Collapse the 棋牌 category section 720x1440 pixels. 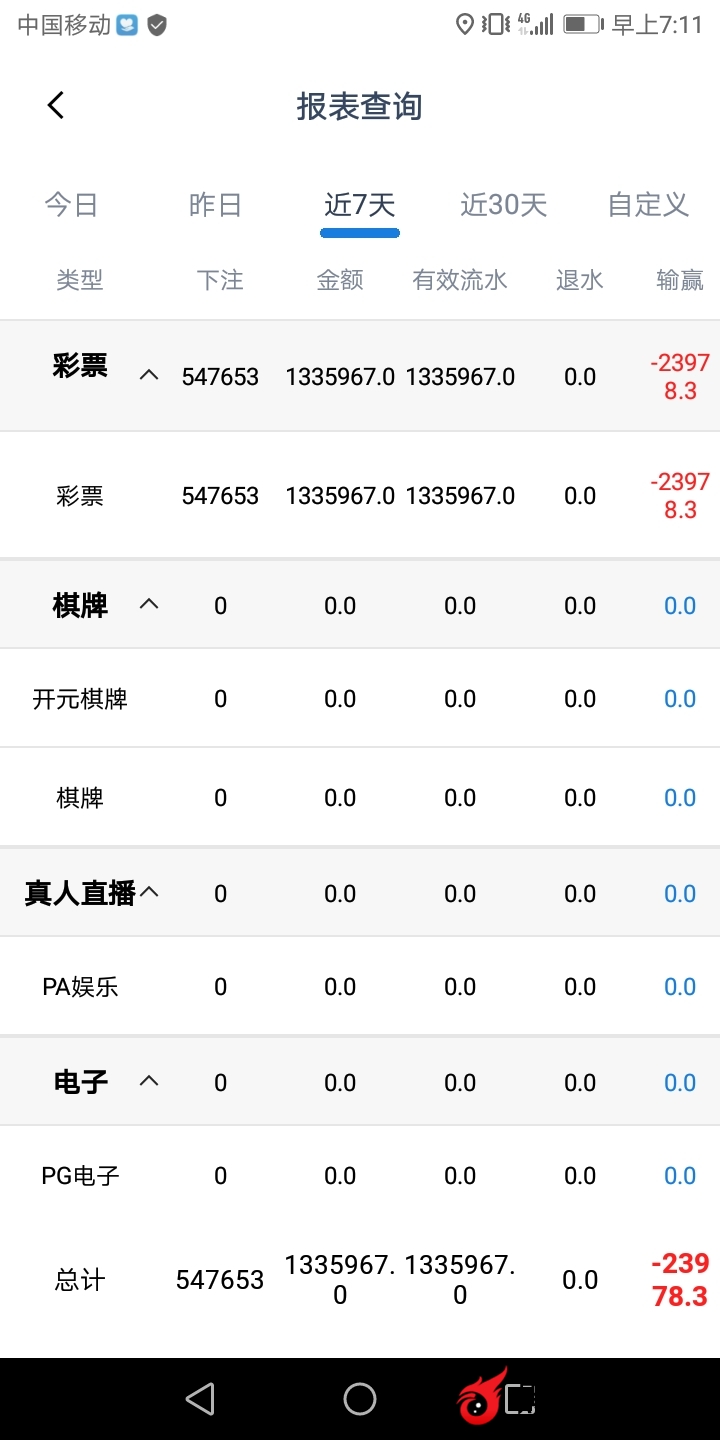point(149,604)
